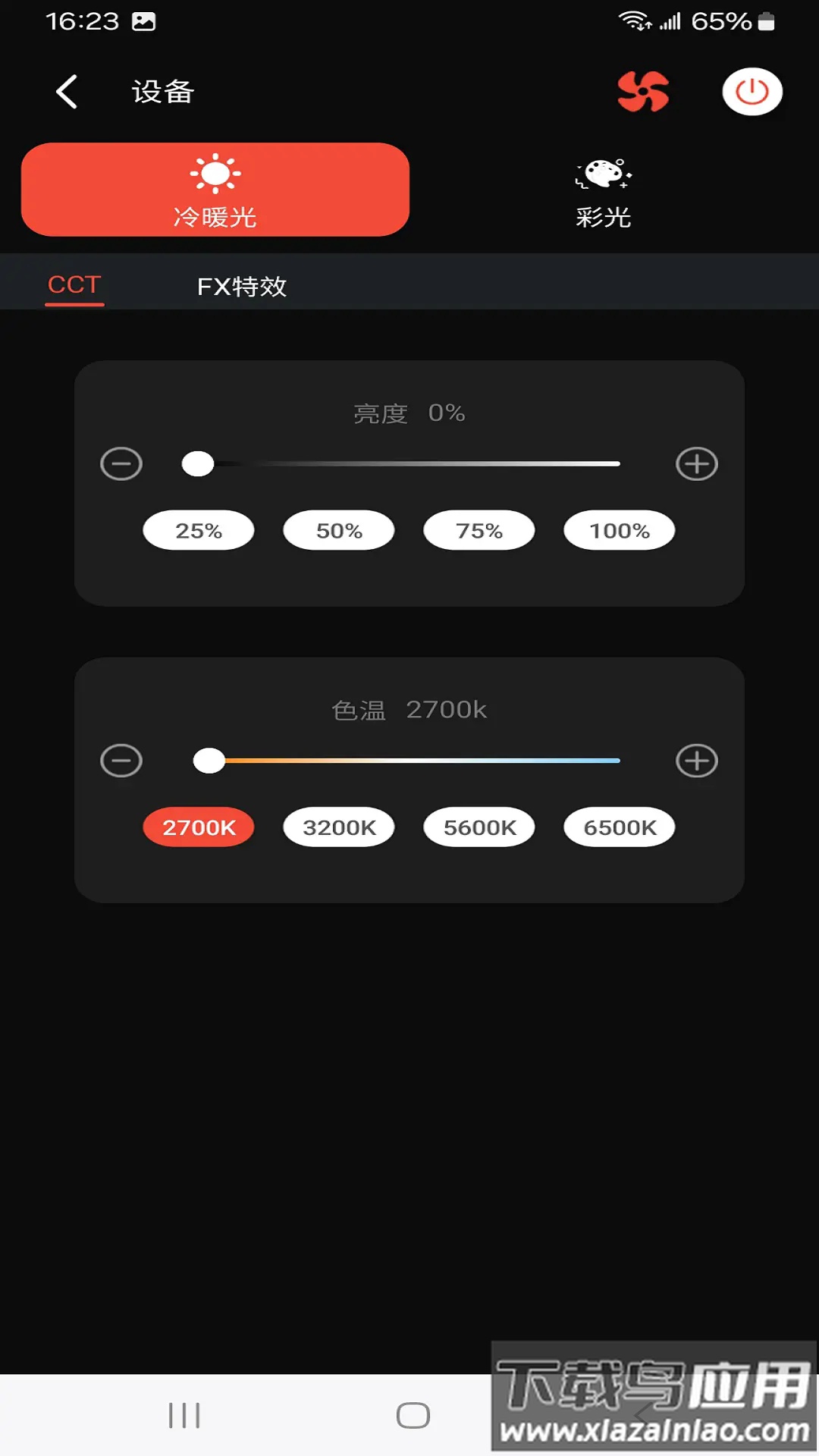Tap the 彩光 palette icon
The width and height of the screenshot is (819, 1456).
(x=603, y=174)
